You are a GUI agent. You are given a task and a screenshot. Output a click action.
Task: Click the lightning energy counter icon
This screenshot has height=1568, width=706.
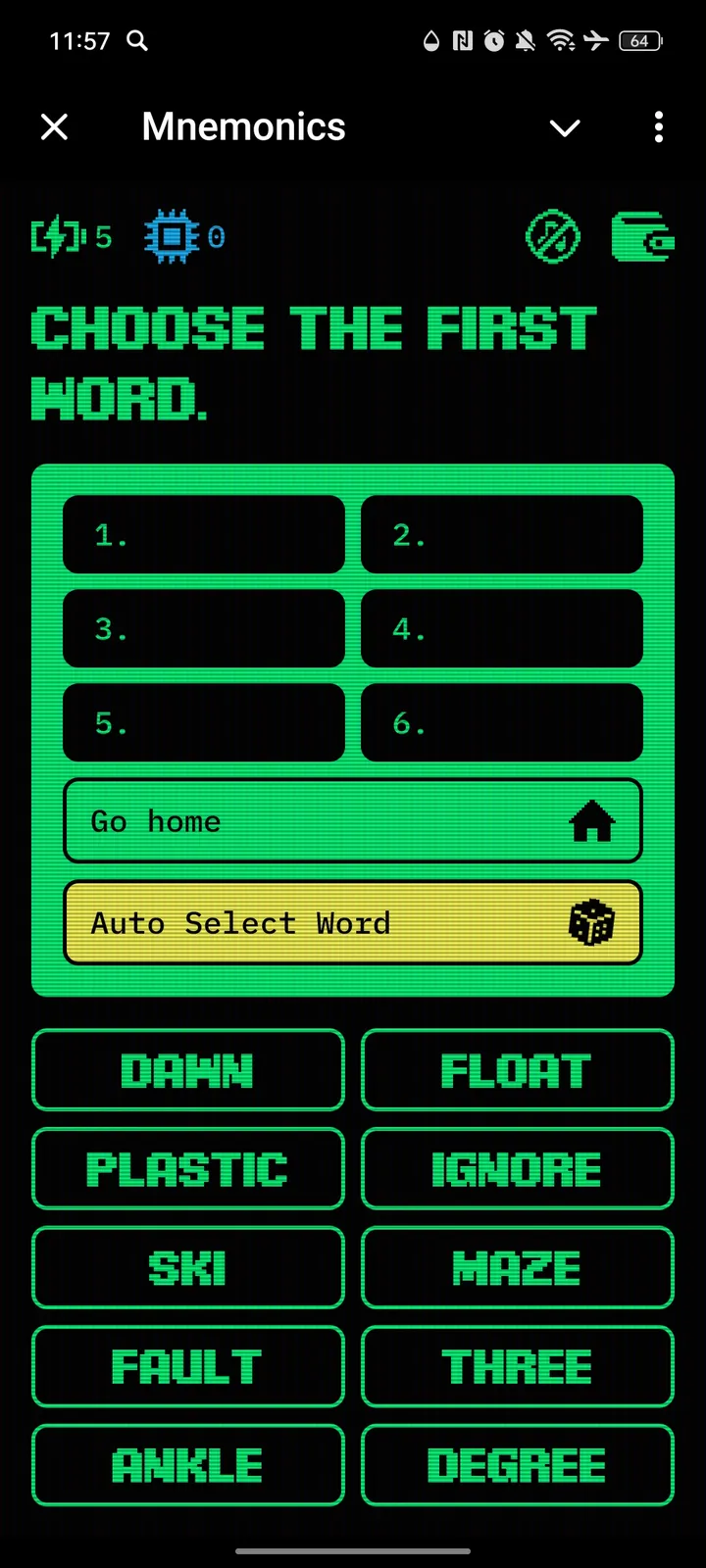(x=59, y=236)
